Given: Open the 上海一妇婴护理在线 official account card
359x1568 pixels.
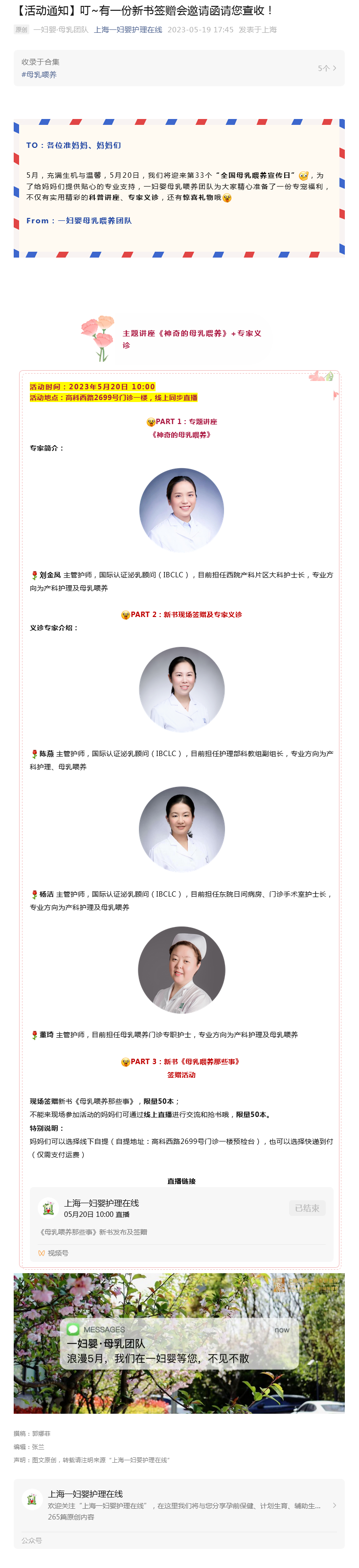Looking at the screenshot, I should [x=179, y=1504].
